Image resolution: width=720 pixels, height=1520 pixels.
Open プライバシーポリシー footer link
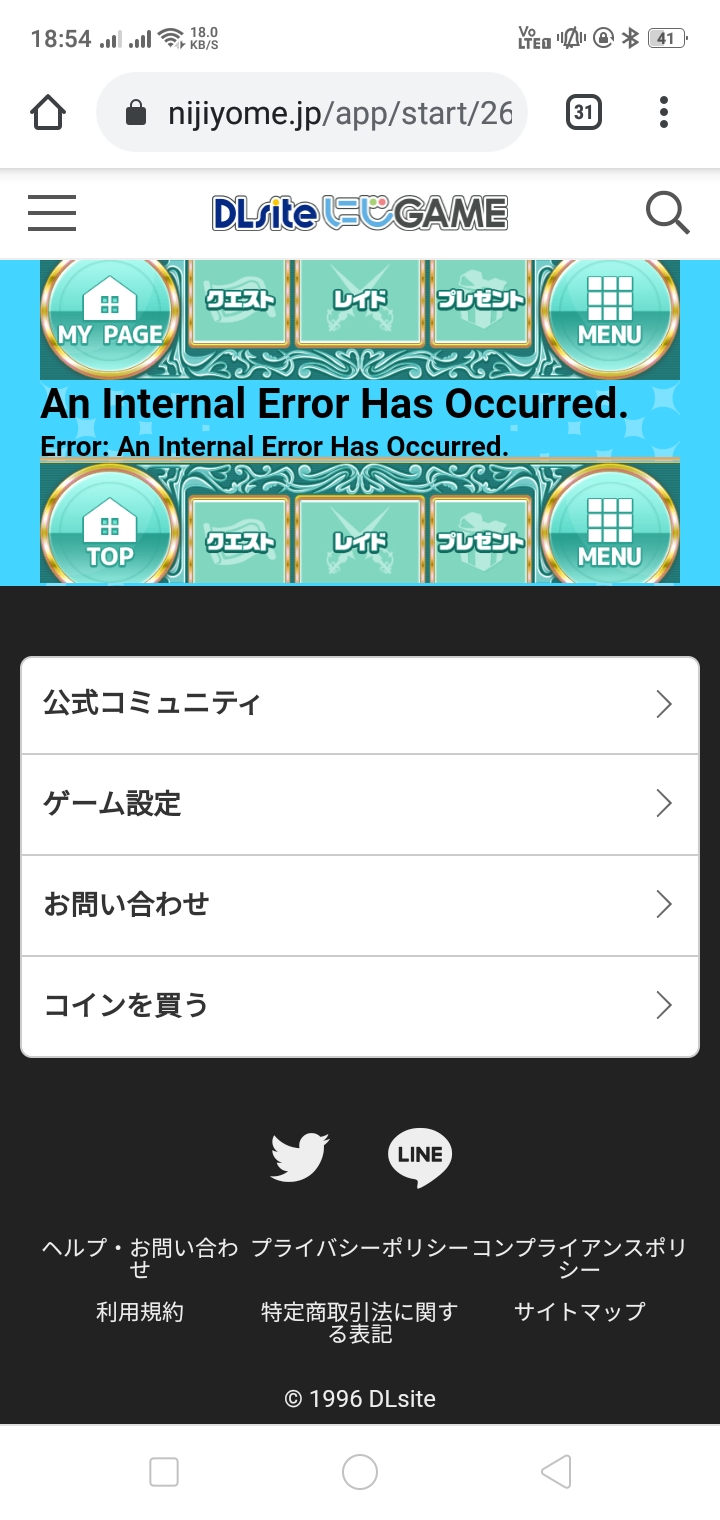coord(360,1248)
